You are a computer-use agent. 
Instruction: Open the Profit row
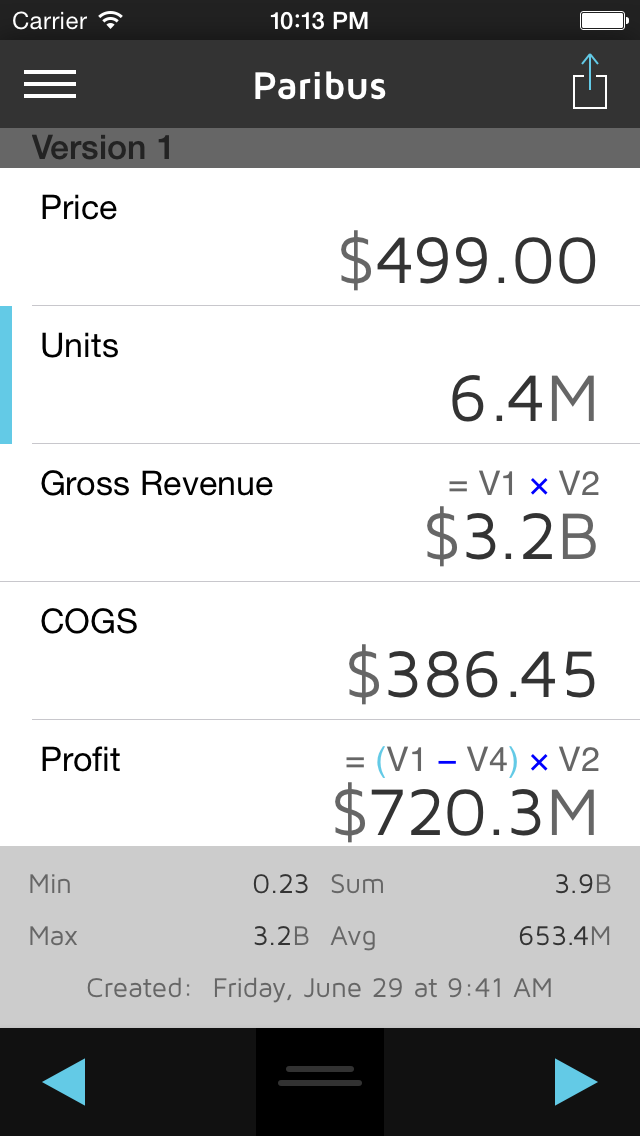click(320, 784)
